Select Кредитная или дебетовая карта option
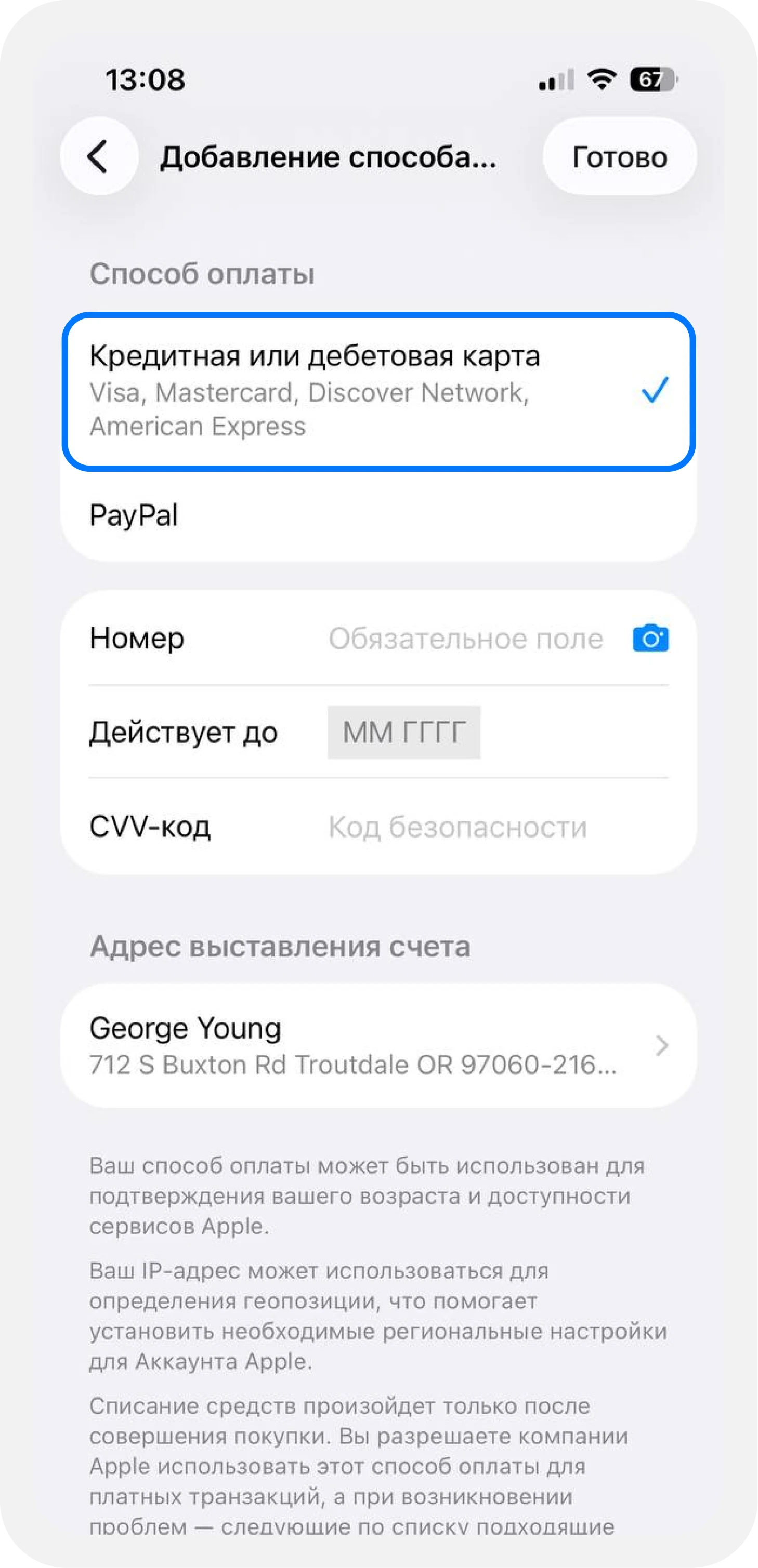758x1568 pixels. click(x=378, y=391)
